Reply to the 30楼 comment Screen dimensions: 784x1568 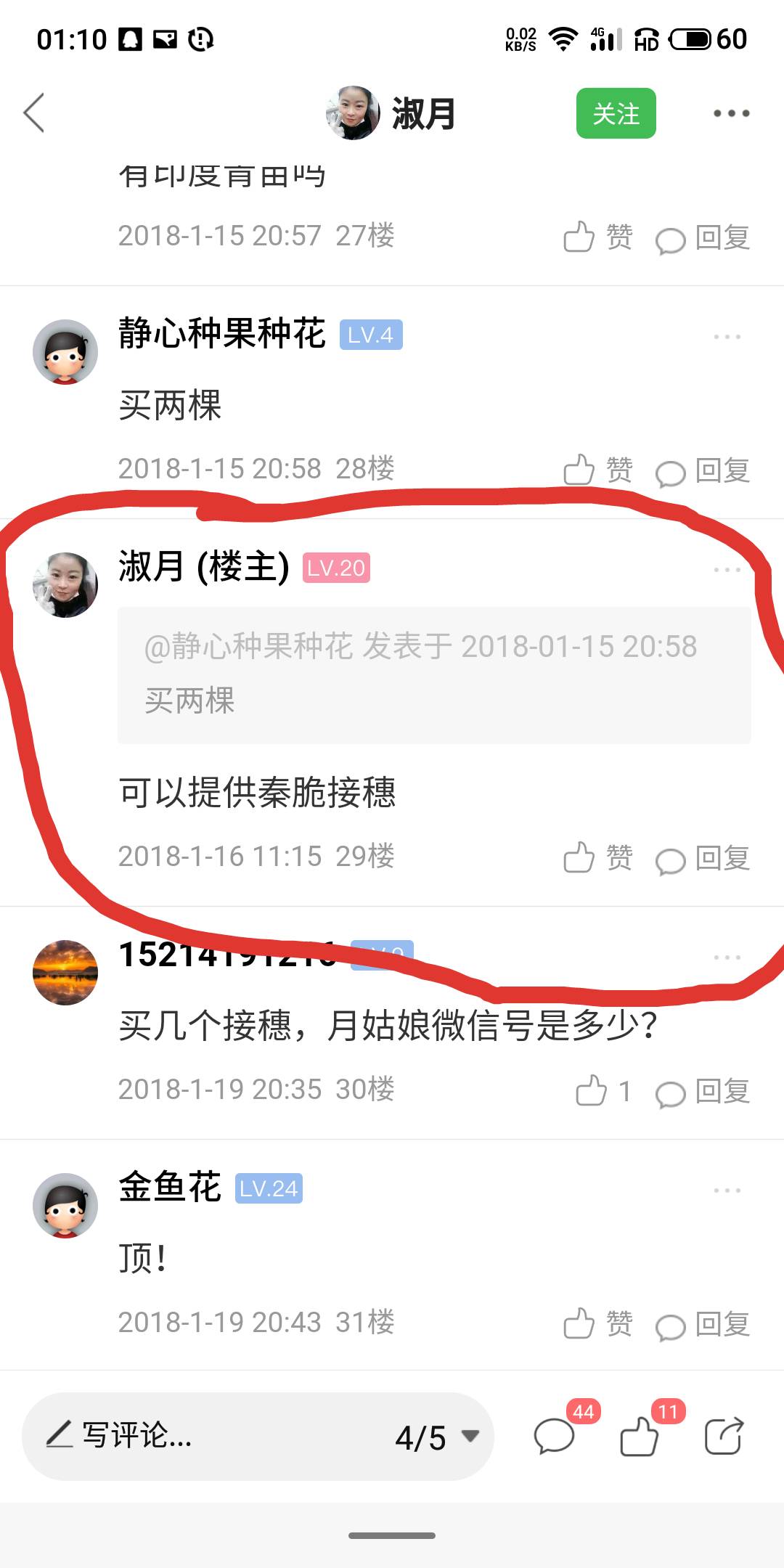pyautogui.click(x=703, y=1092)
